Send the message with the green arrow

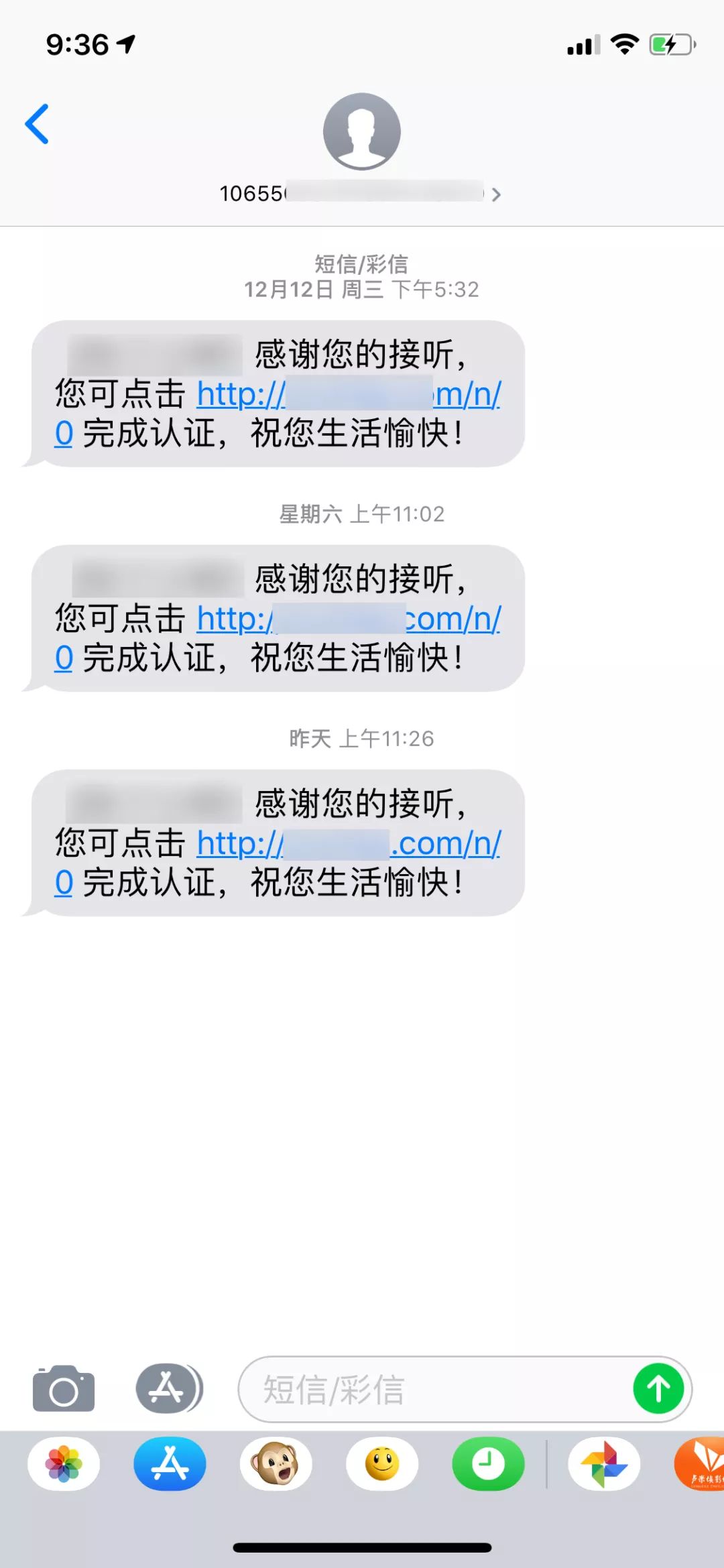coord(658,1389)
